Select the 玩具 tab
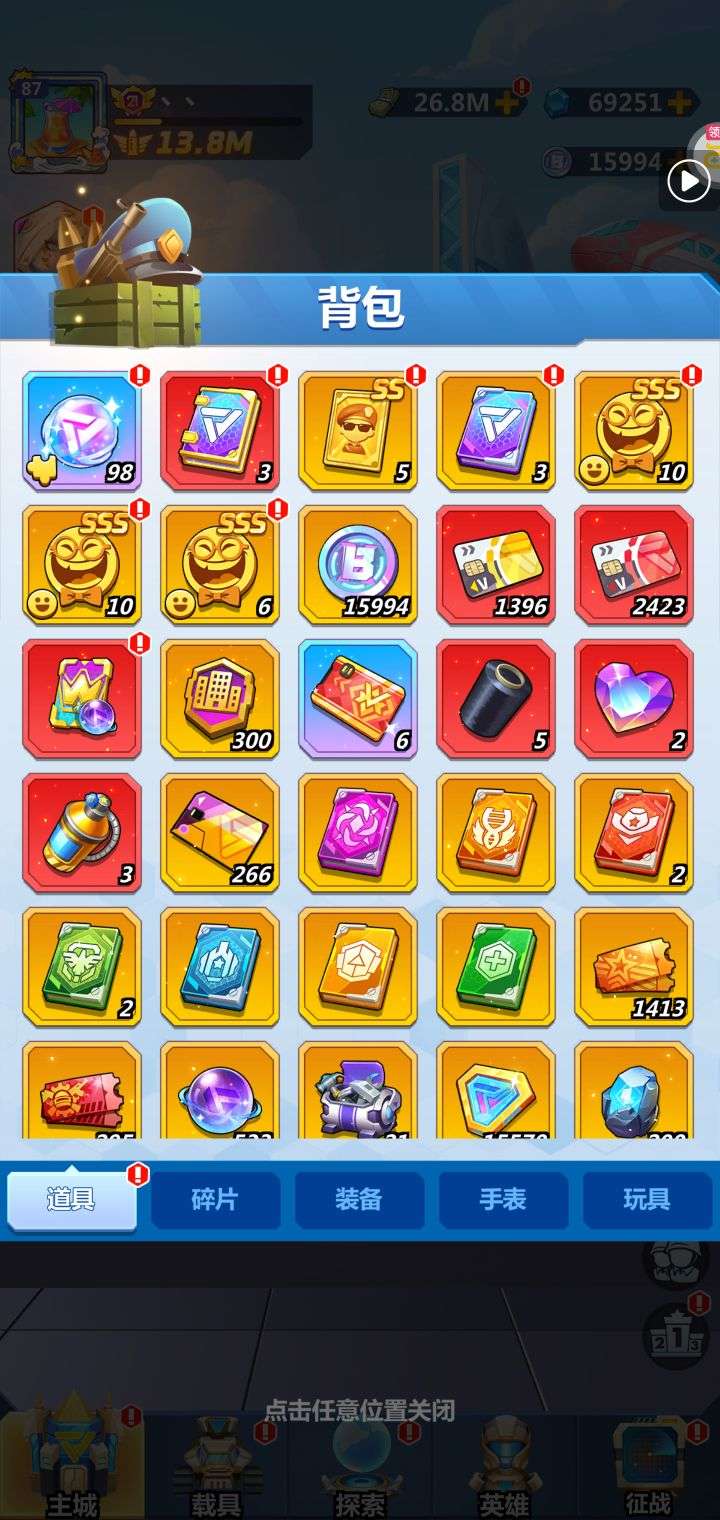The width and height of the screenshot is (720, 1520). (x=647, y=1200)
